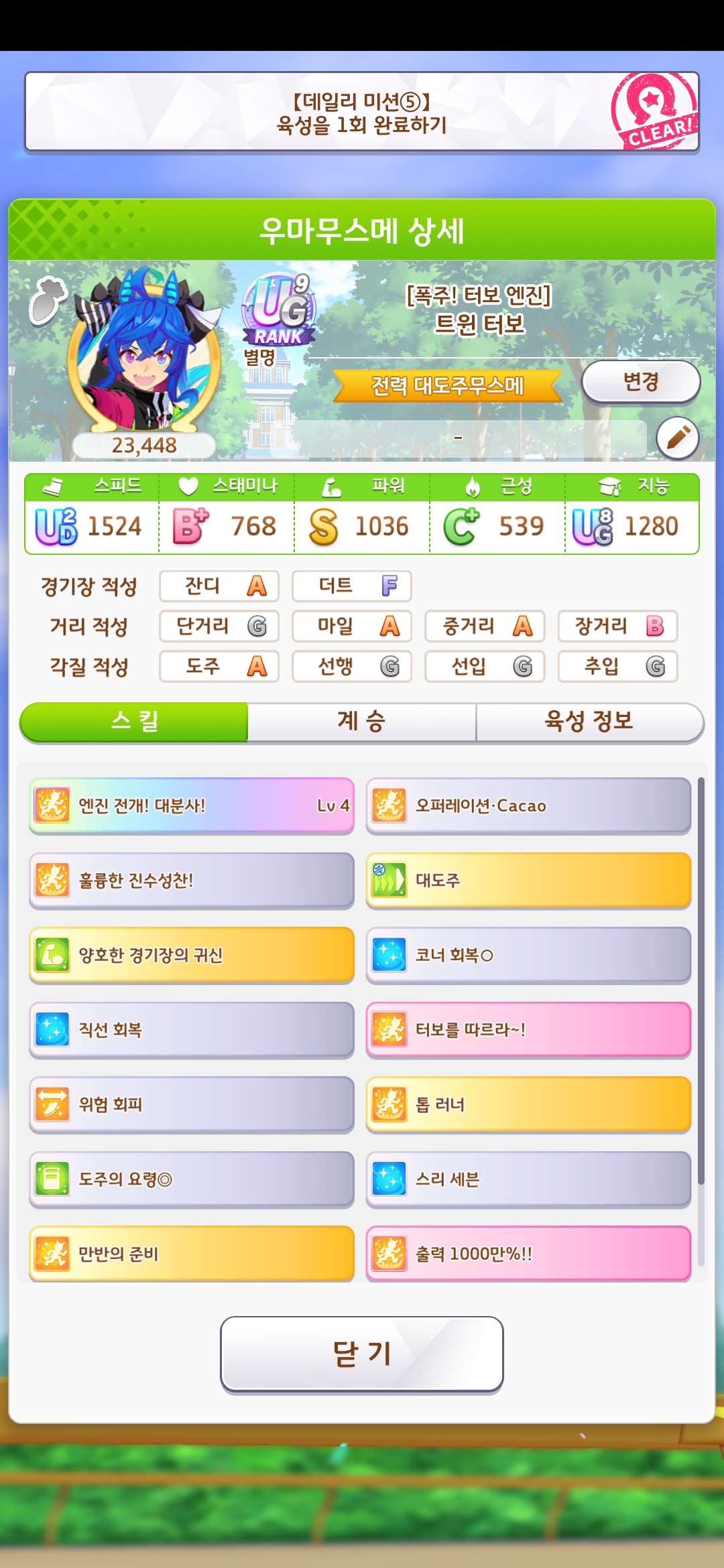
Task: Open skill 오퍼레이션·Cacao
Action: pos(528,805)
